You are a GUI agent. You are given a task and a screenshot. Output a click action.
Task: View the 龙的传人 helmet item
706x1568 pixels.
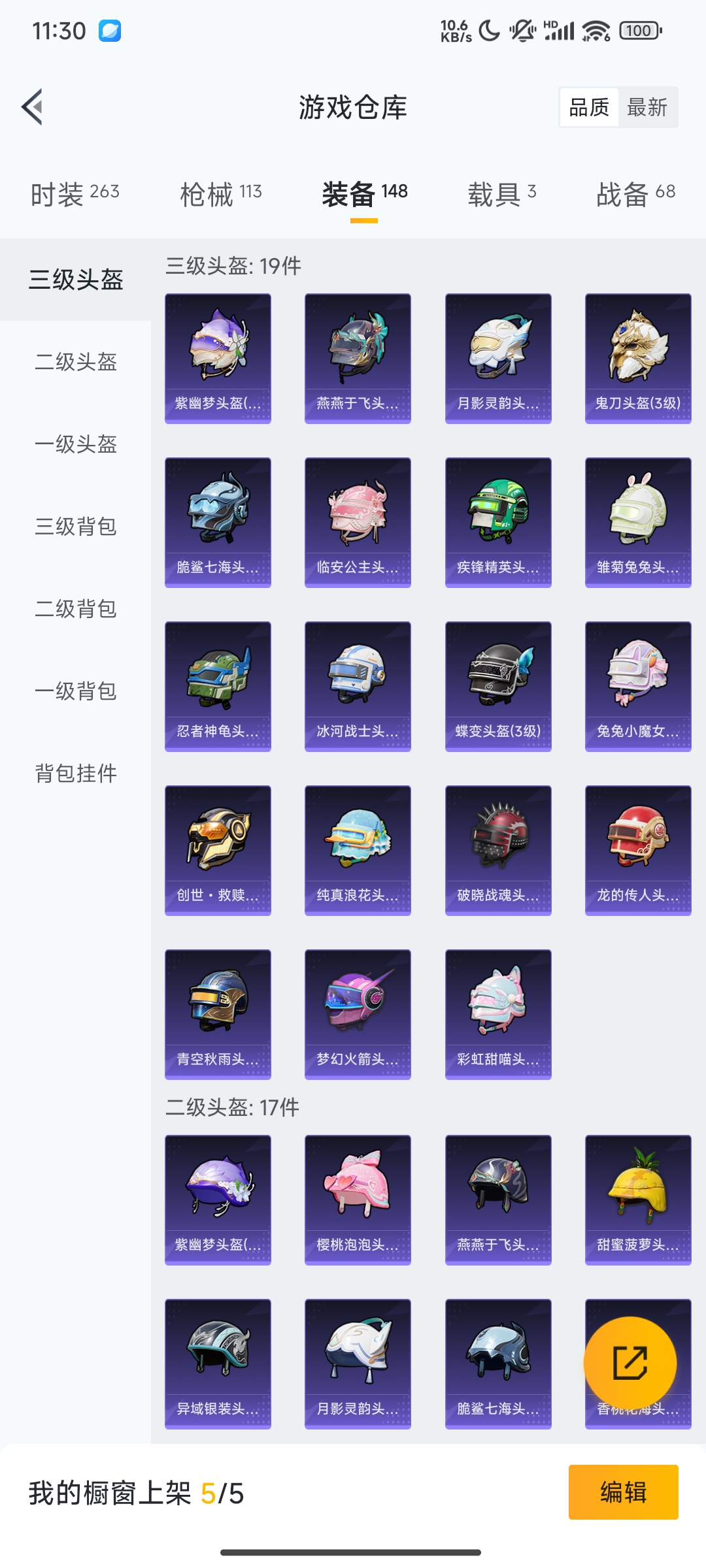coord(638,851)
